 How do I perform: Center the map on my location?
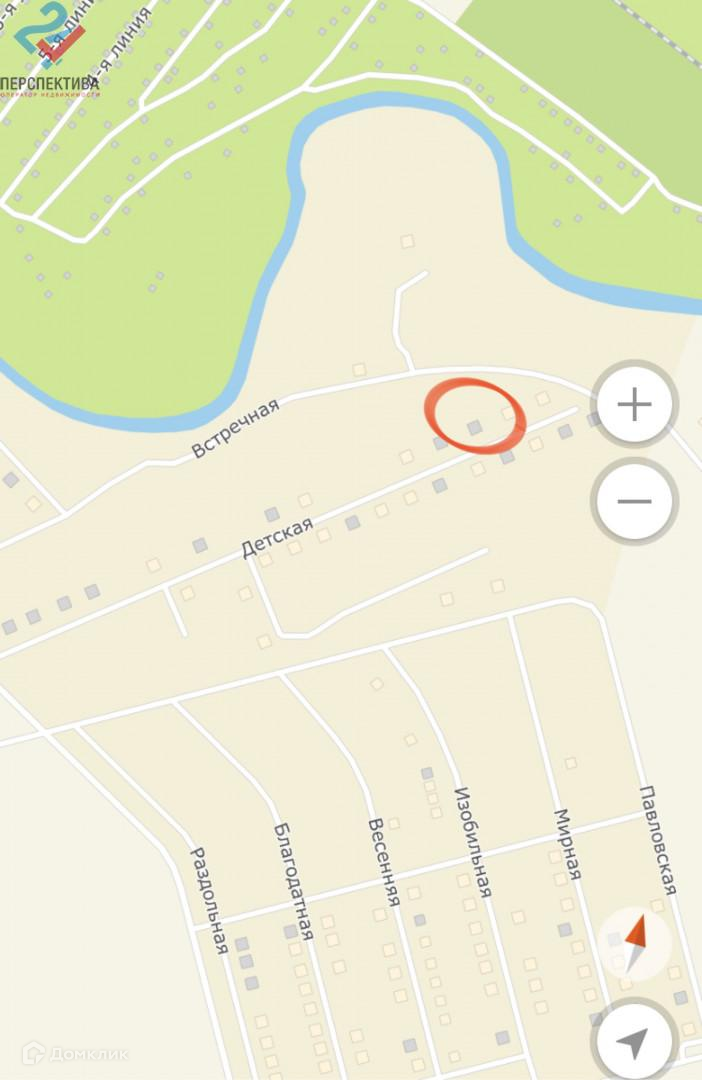pos(633,1041)
